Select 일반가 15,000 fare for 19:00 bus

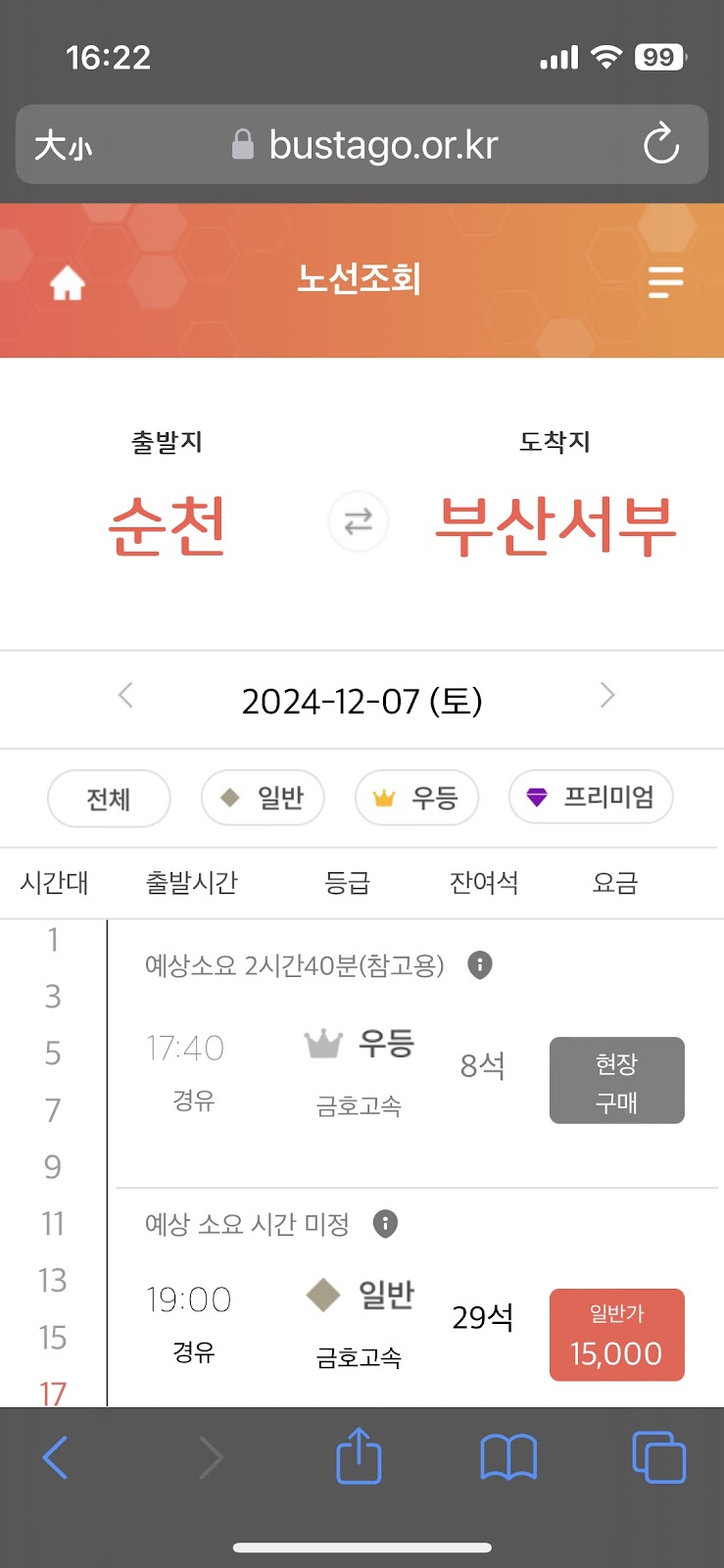tap(616, 1335)
